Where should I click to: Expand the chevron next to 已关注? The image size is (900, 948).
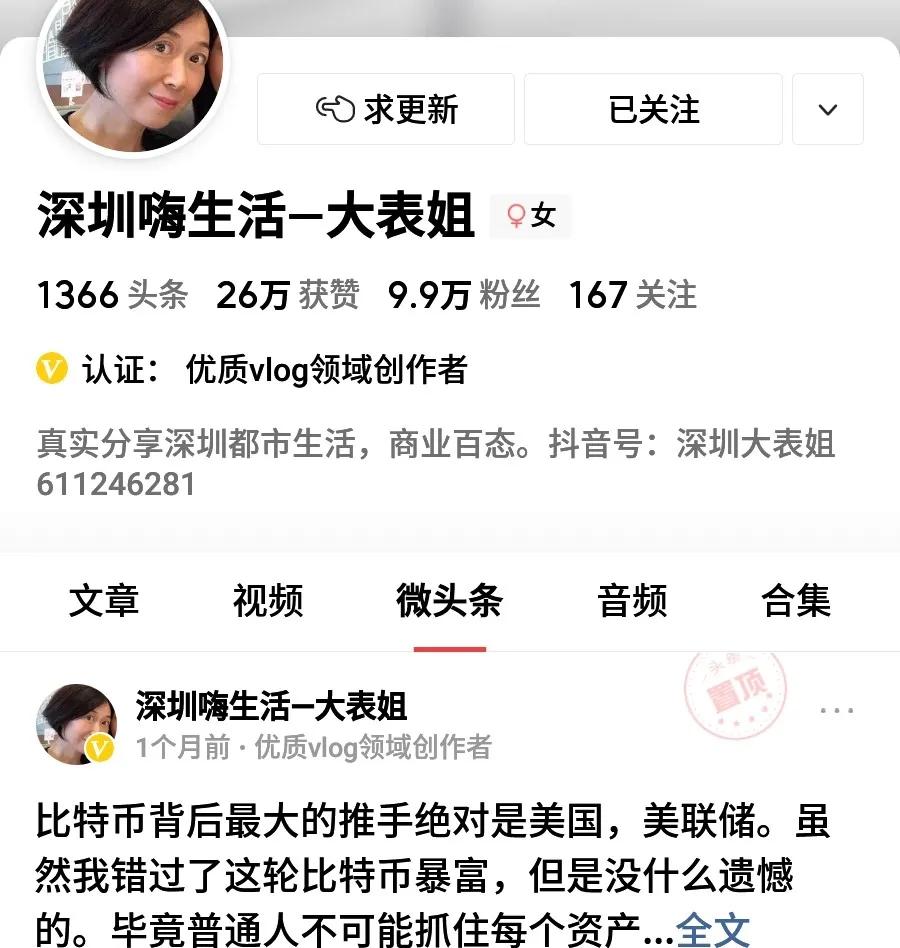[x=827, y=109]
